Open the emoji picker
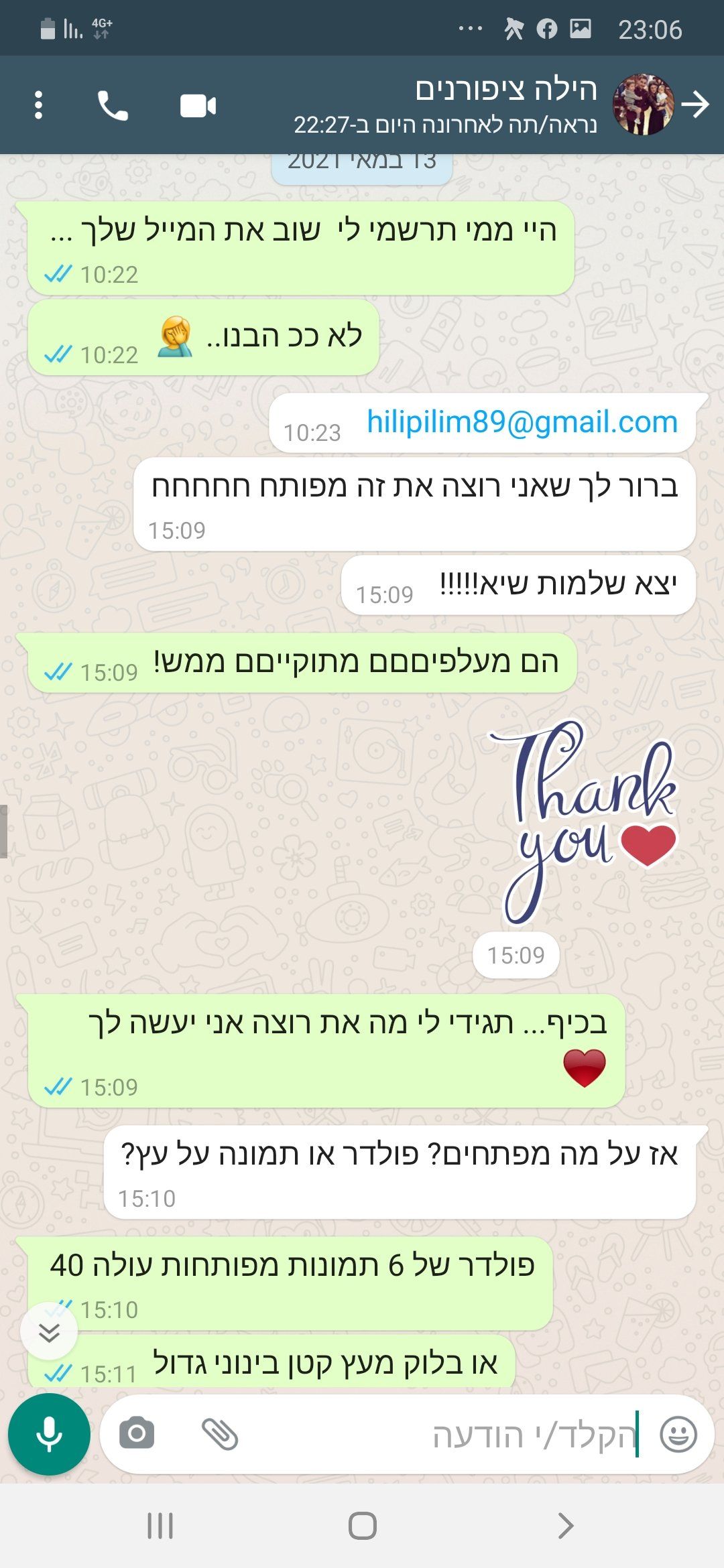Image resolution: width=724 pixels, height=1568 pixels. tap(678, 1435)
